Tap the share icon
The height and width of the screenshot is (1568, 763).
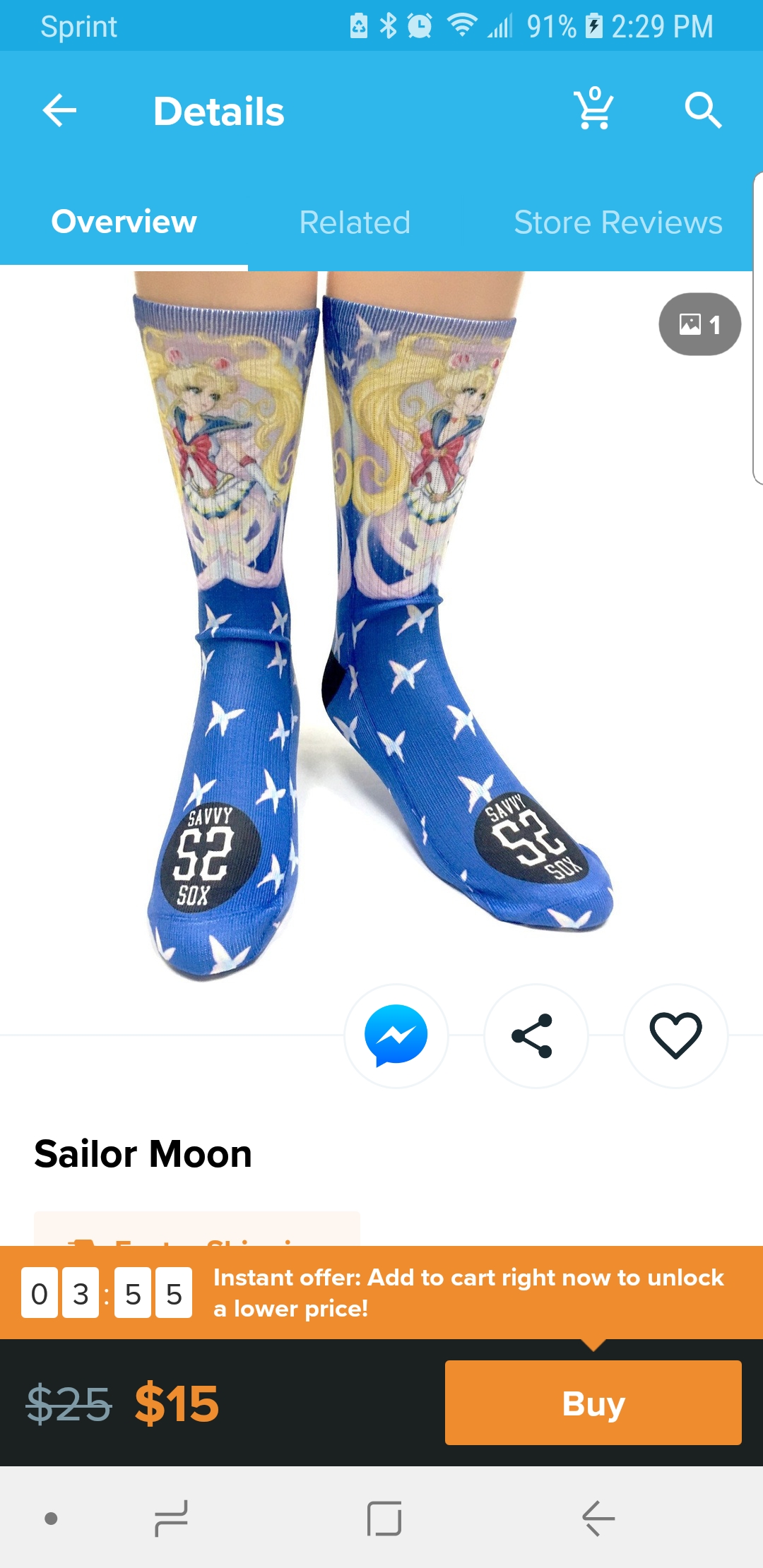(x=536, y=1035)
